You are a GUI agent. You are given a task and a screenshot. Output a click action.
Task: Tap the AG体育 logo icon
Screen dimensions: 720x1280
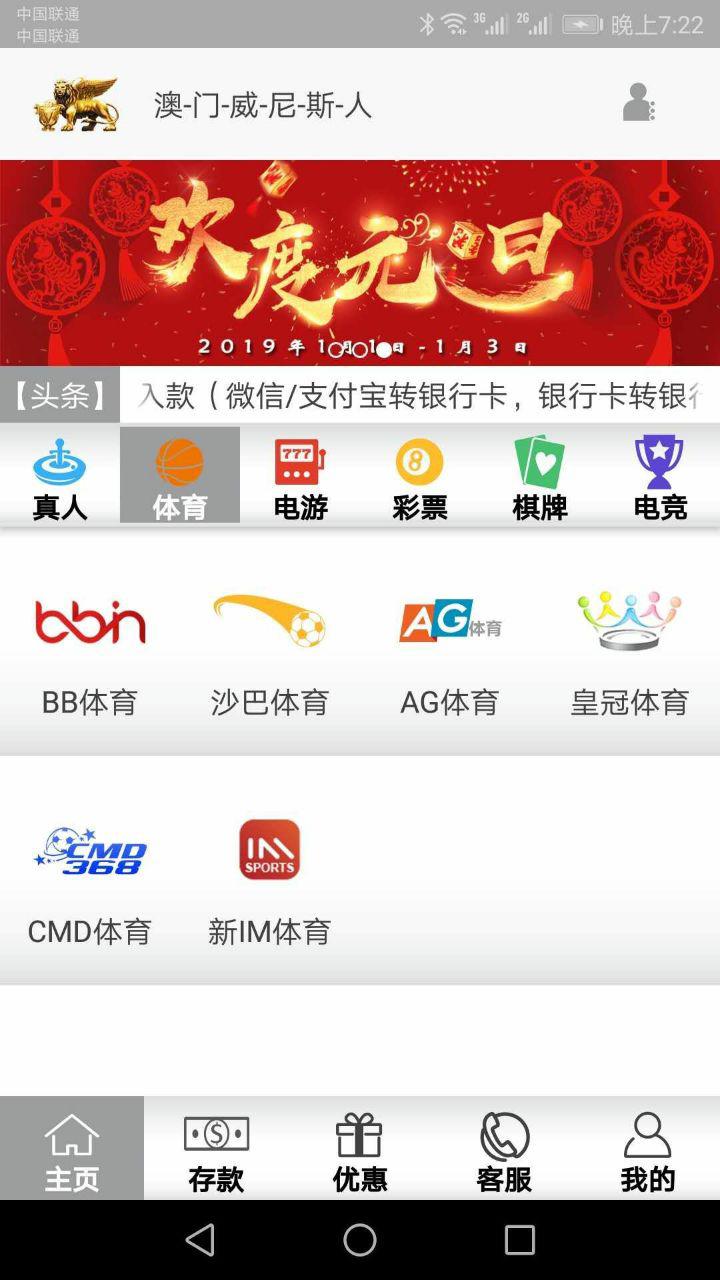point(450,620)
